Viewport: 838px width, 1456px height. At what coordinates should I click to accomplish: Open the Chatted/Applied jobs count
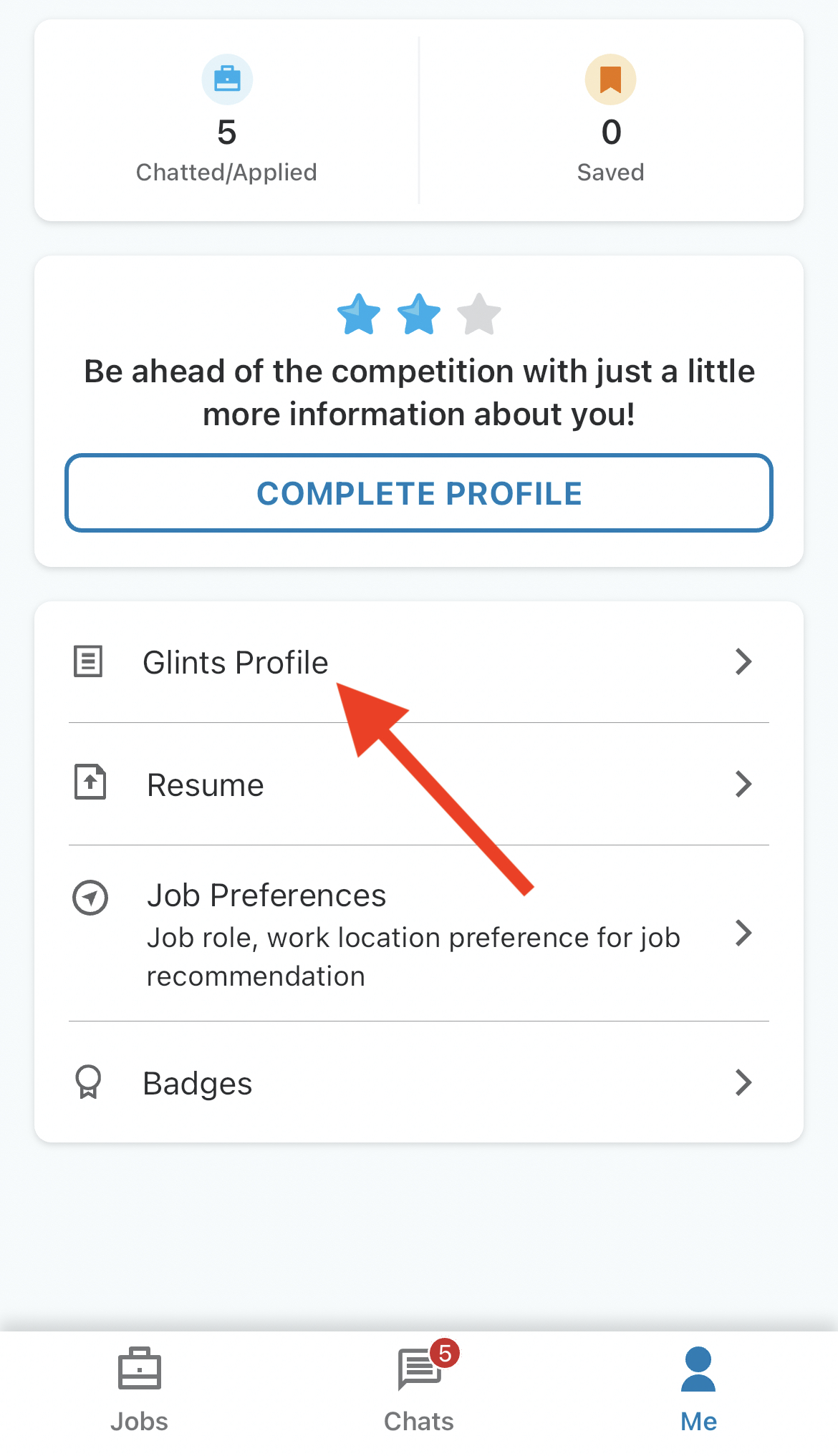click(x=226, y=120)
